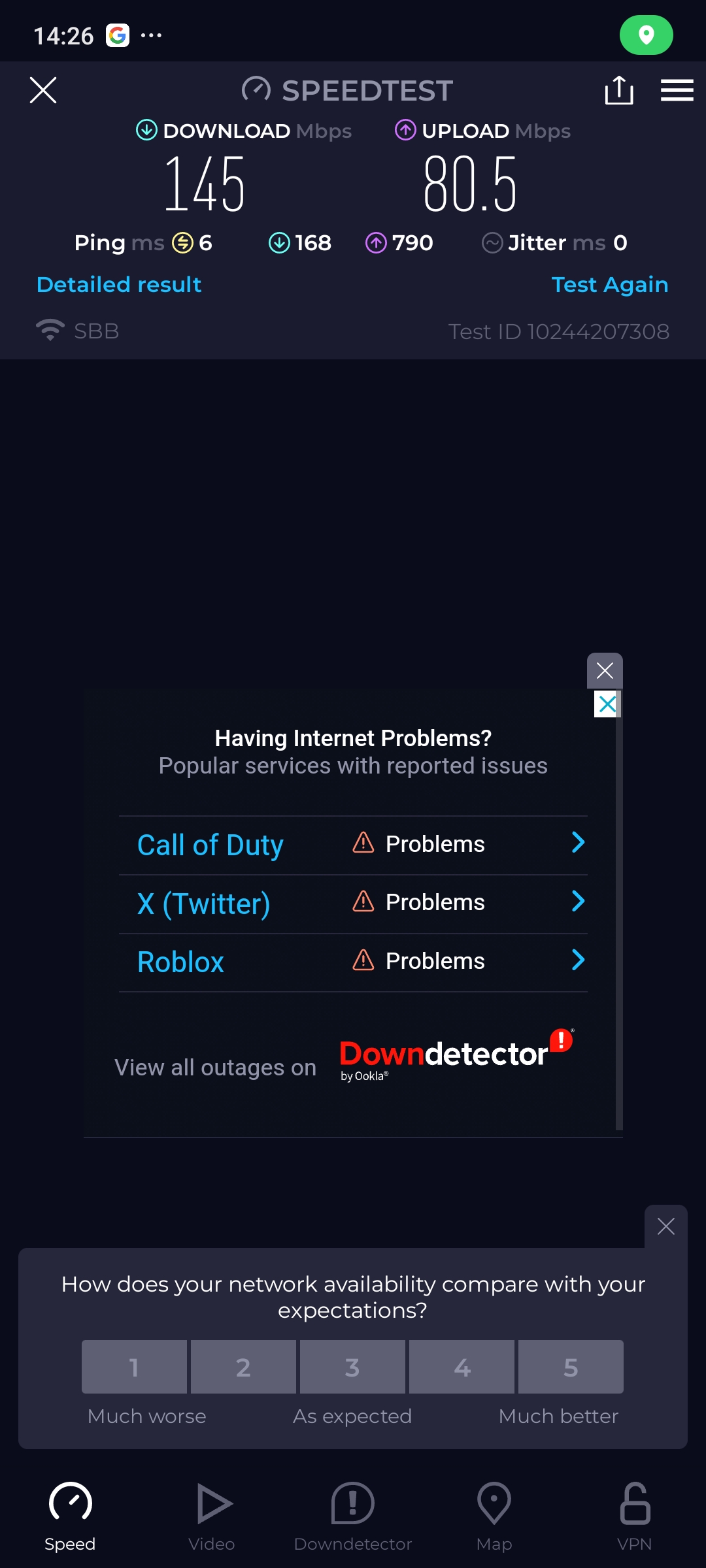Rate network availability 5 Much better
Viewport: 706px width, 1568px height.
571,1367
